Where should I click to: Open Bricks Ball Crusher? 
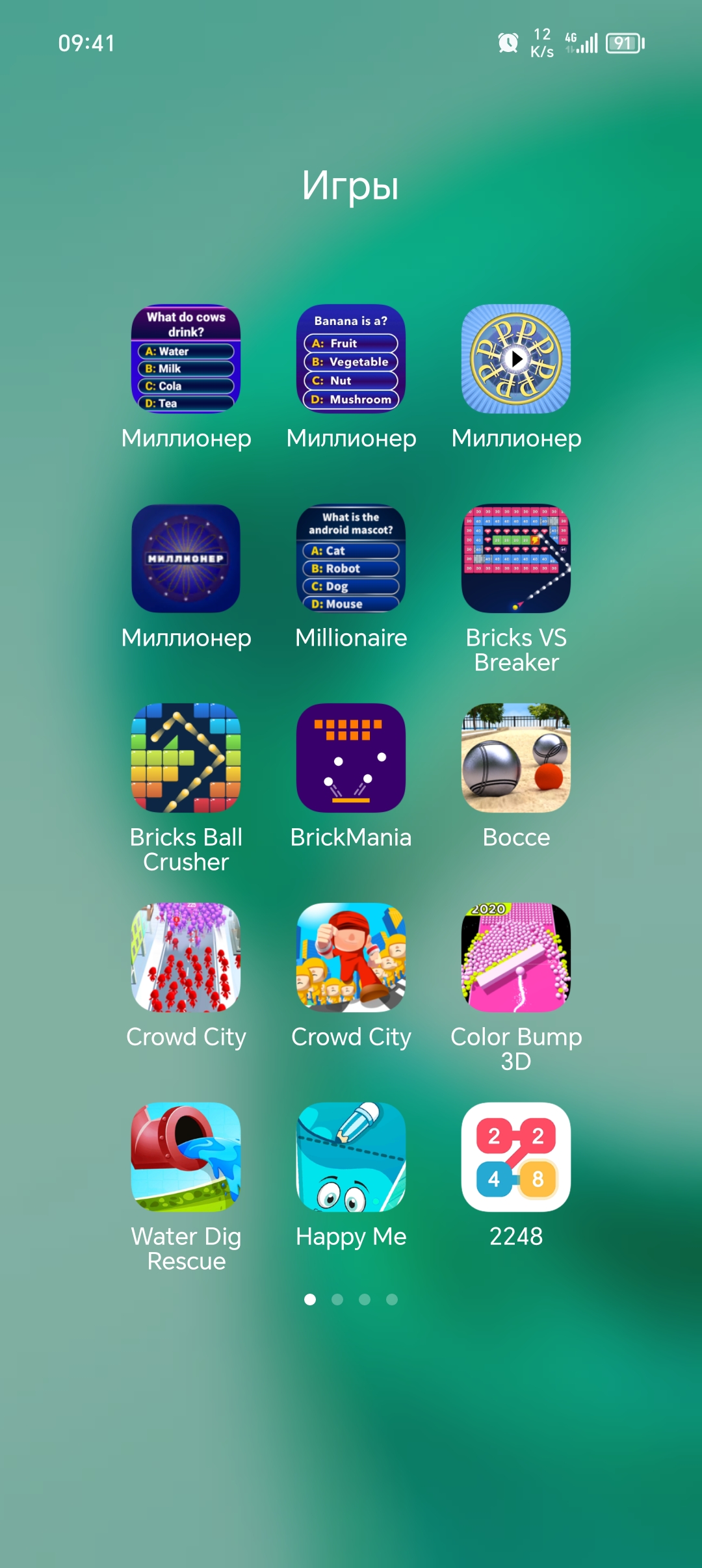[186, 758]
